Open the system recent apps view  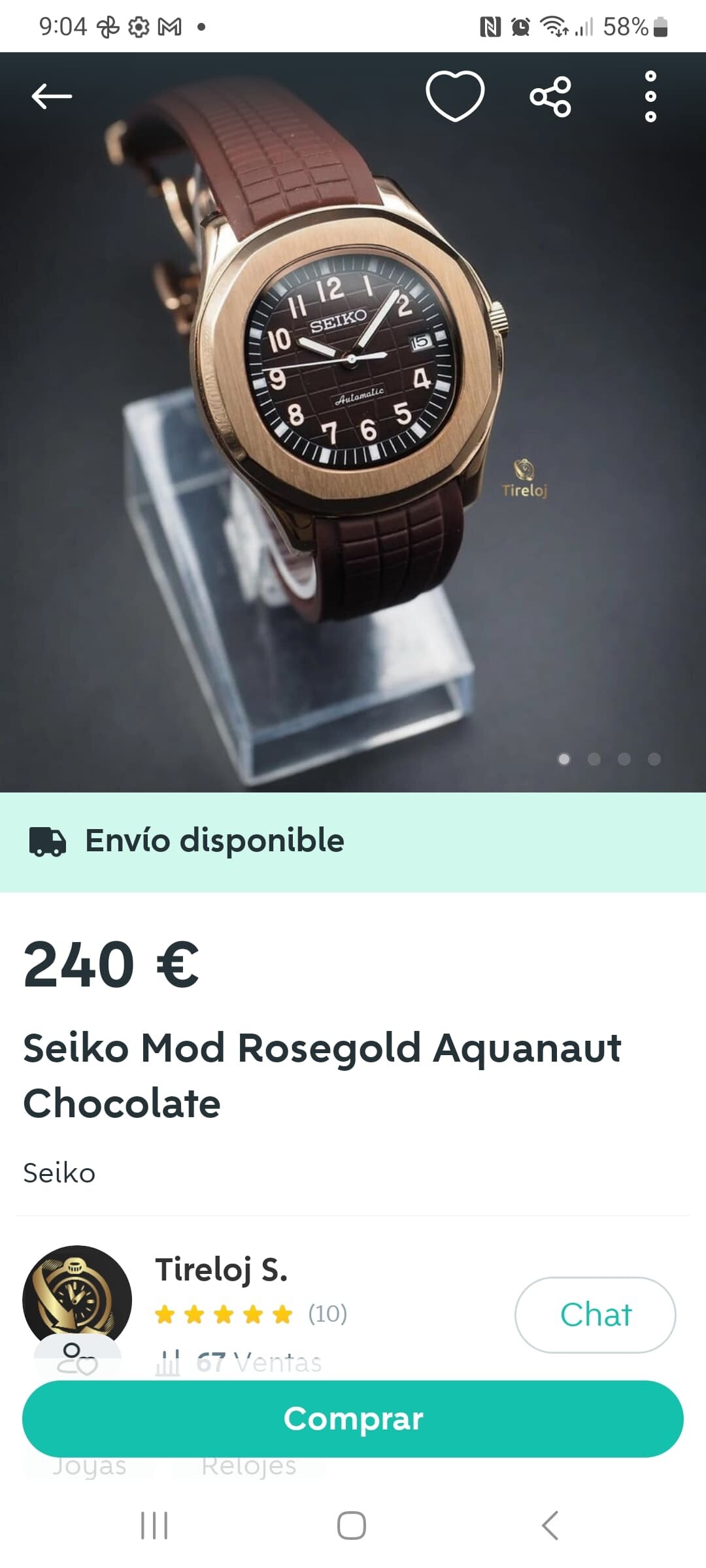tap(154, 1526)
